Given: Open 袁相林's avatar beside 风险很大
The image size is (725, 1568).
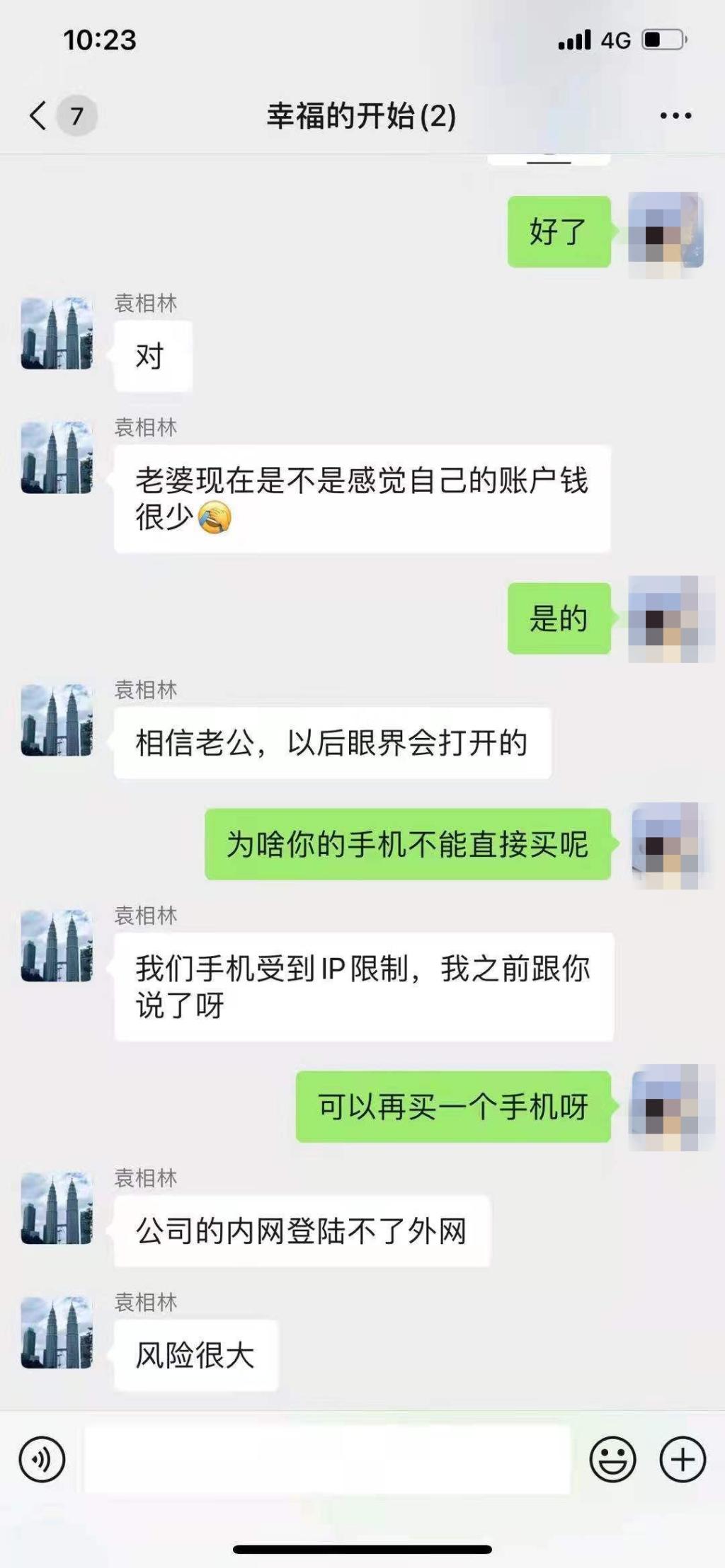Looking at the screenshot, I should [57, 1332].
